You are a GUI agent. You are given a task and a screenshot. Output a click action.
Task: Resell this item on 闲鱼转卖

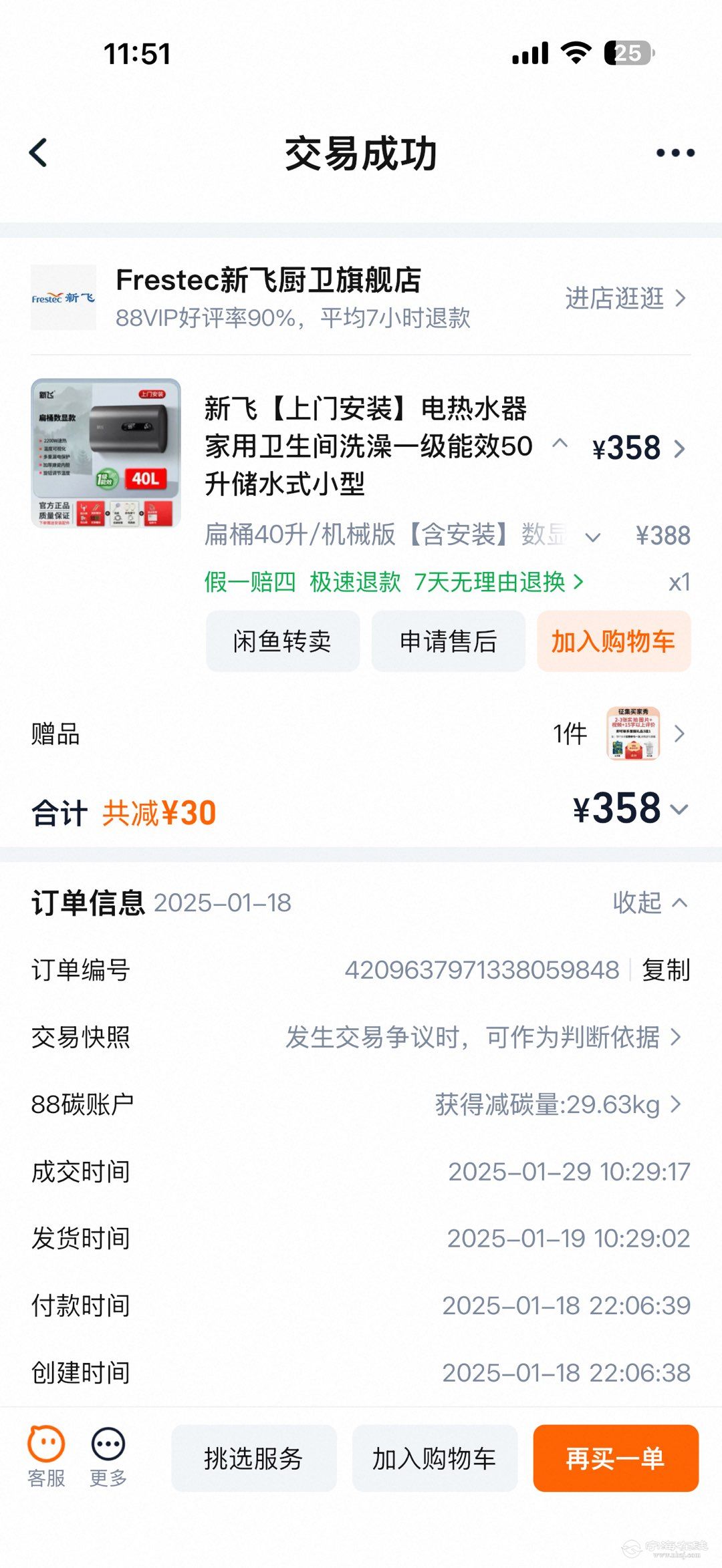282,641
